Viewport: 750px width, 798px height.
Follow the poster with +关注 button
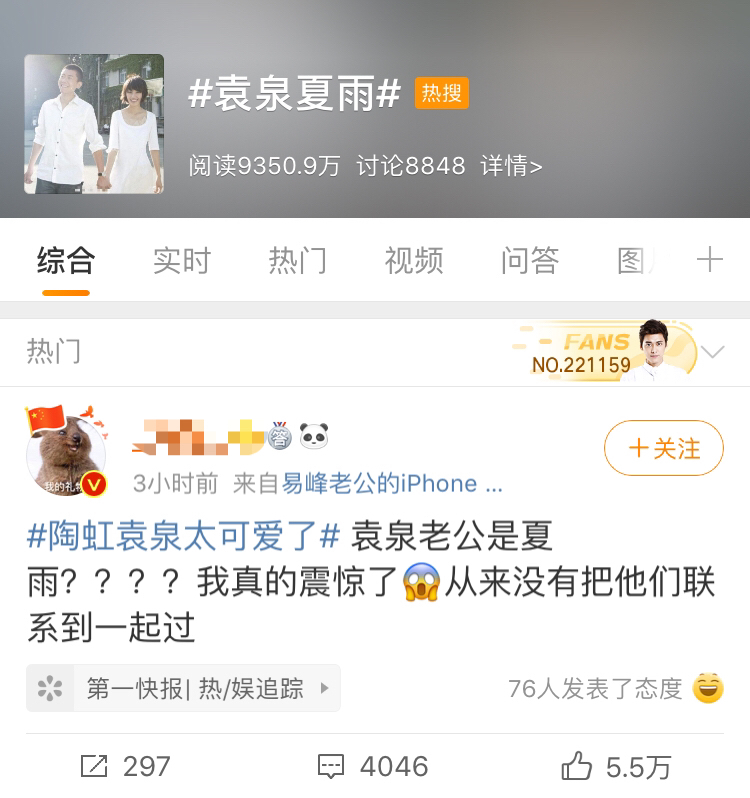click(664, 448)
